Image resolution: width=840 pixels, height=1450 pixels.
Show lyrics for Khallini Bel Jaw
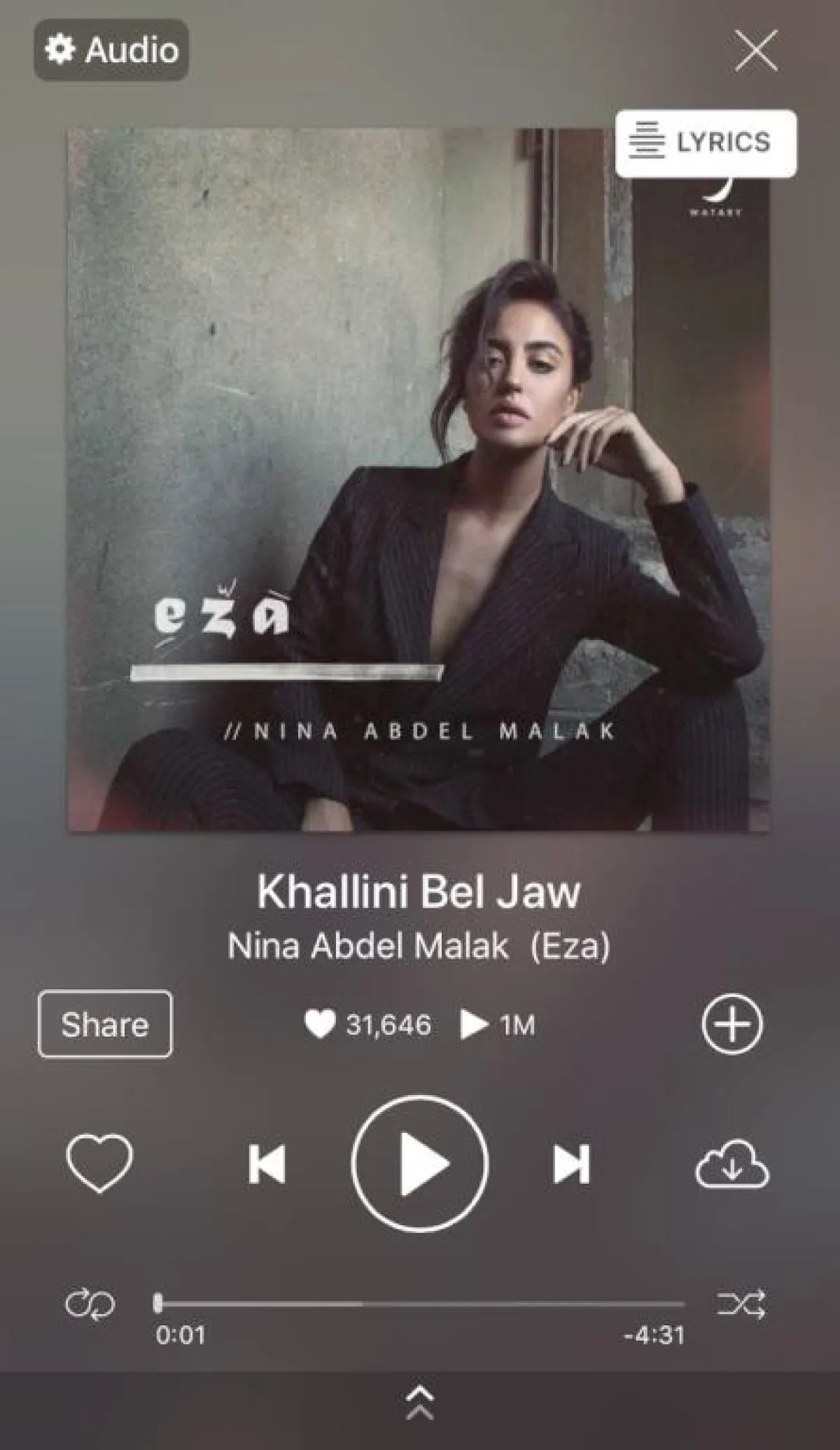point(706,143)
